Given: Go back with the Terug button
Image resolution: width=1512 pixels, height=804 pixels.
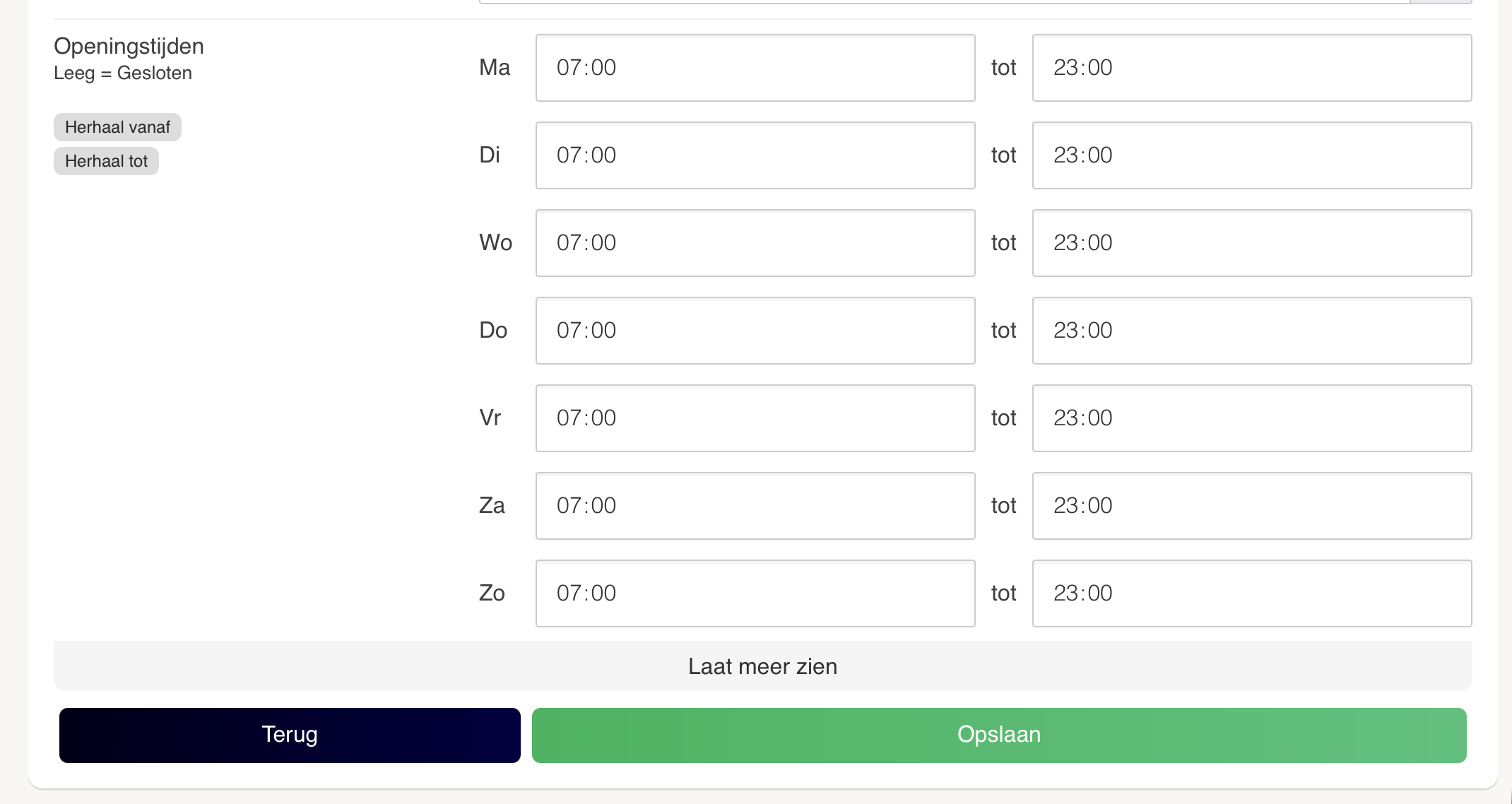Looking at the screenshot, I should (x=290, y=735).
